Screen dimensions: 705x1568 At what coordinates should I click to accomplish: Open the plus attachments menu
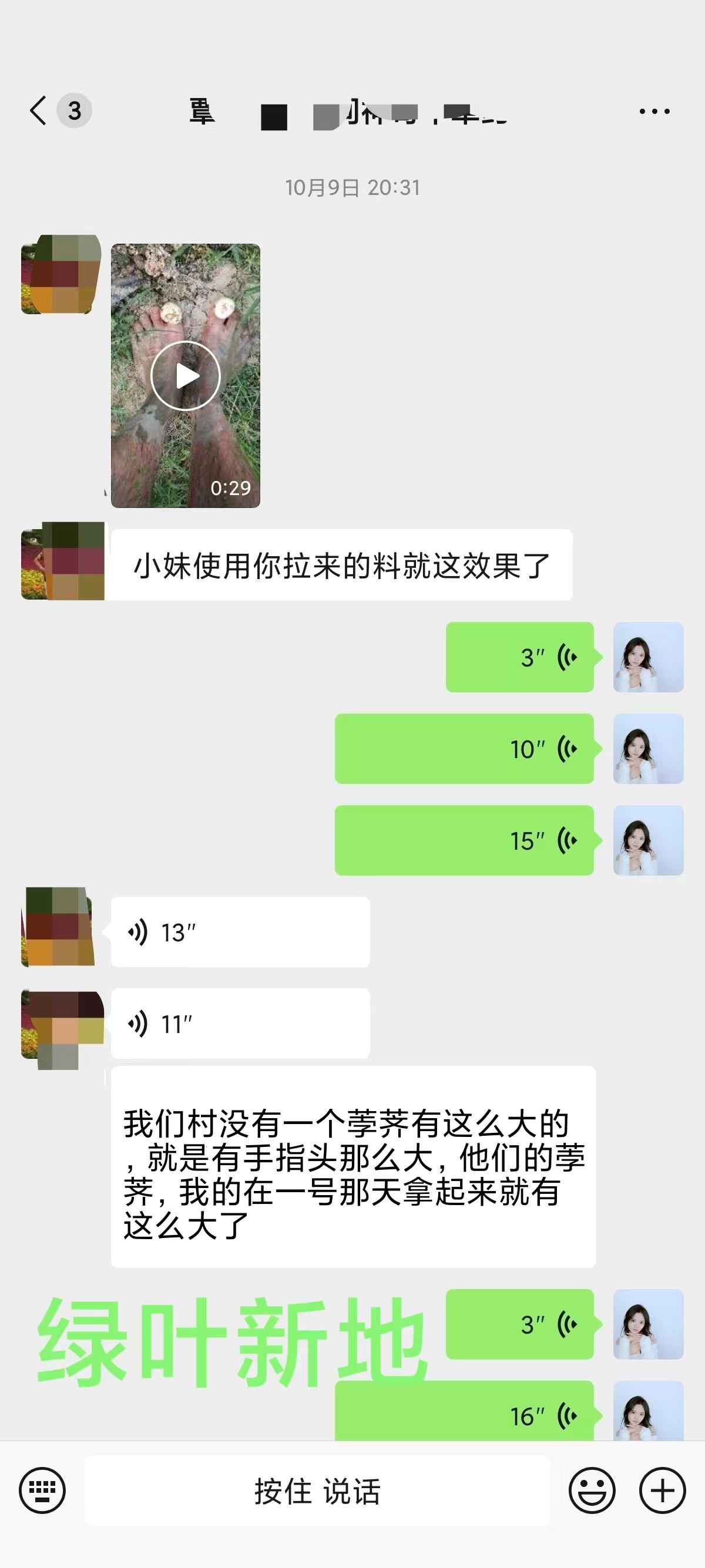pyautogui.click(x=662, y=1490)
